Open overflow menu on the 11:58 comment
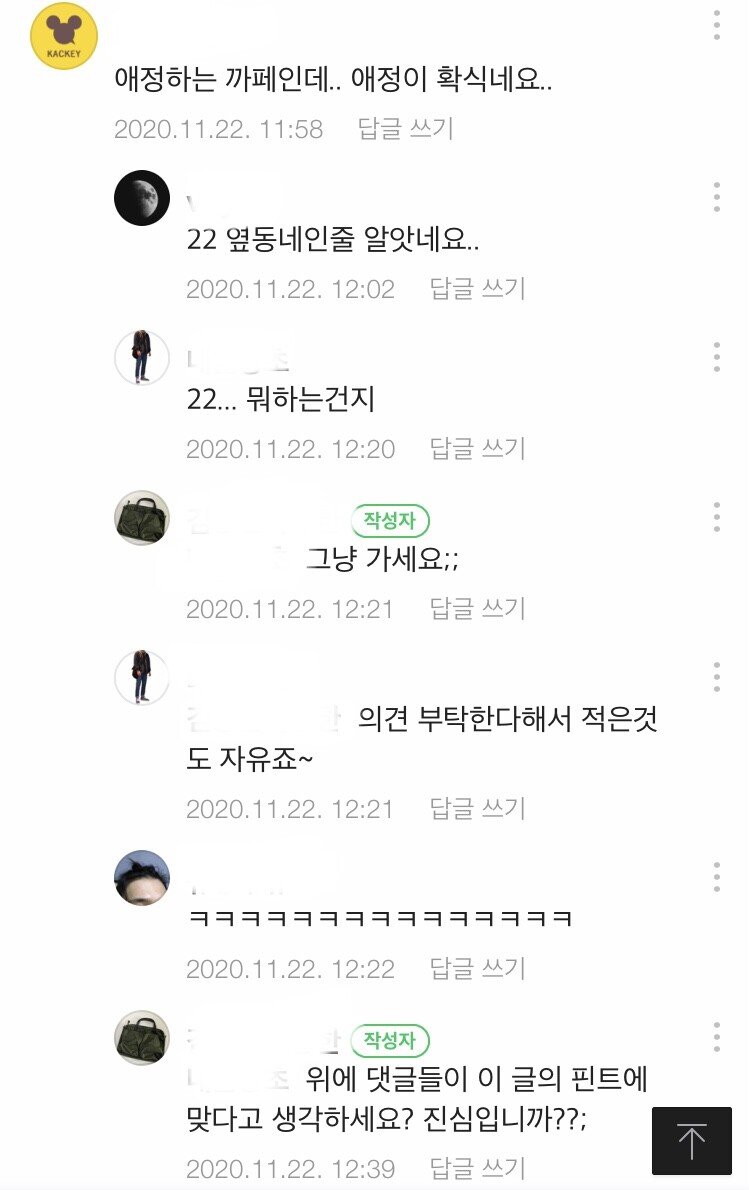Viewport: 749px width, 1190px height. pos(717,26)
